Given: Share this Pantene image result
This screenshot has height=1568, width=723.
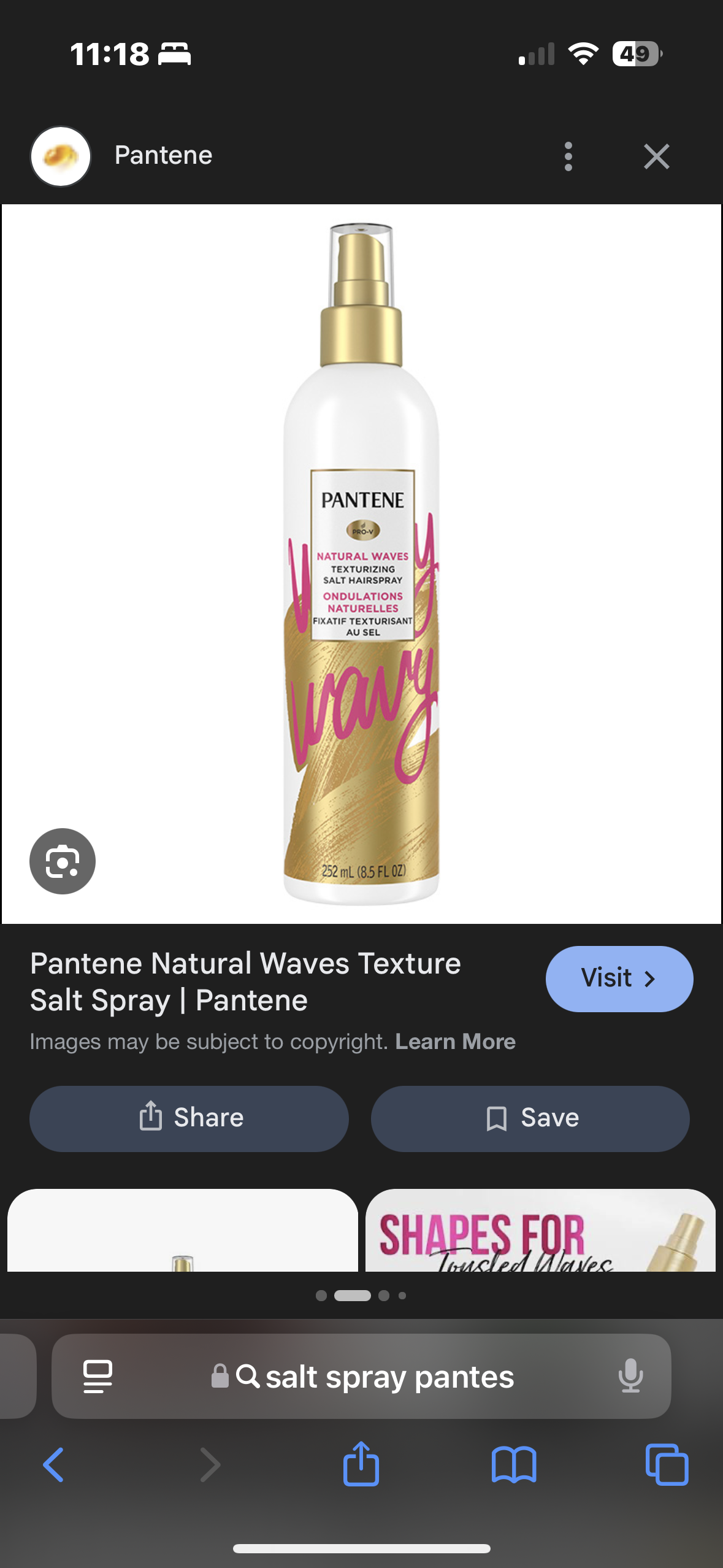Looking at the screenshot, I should point(189,1118).
